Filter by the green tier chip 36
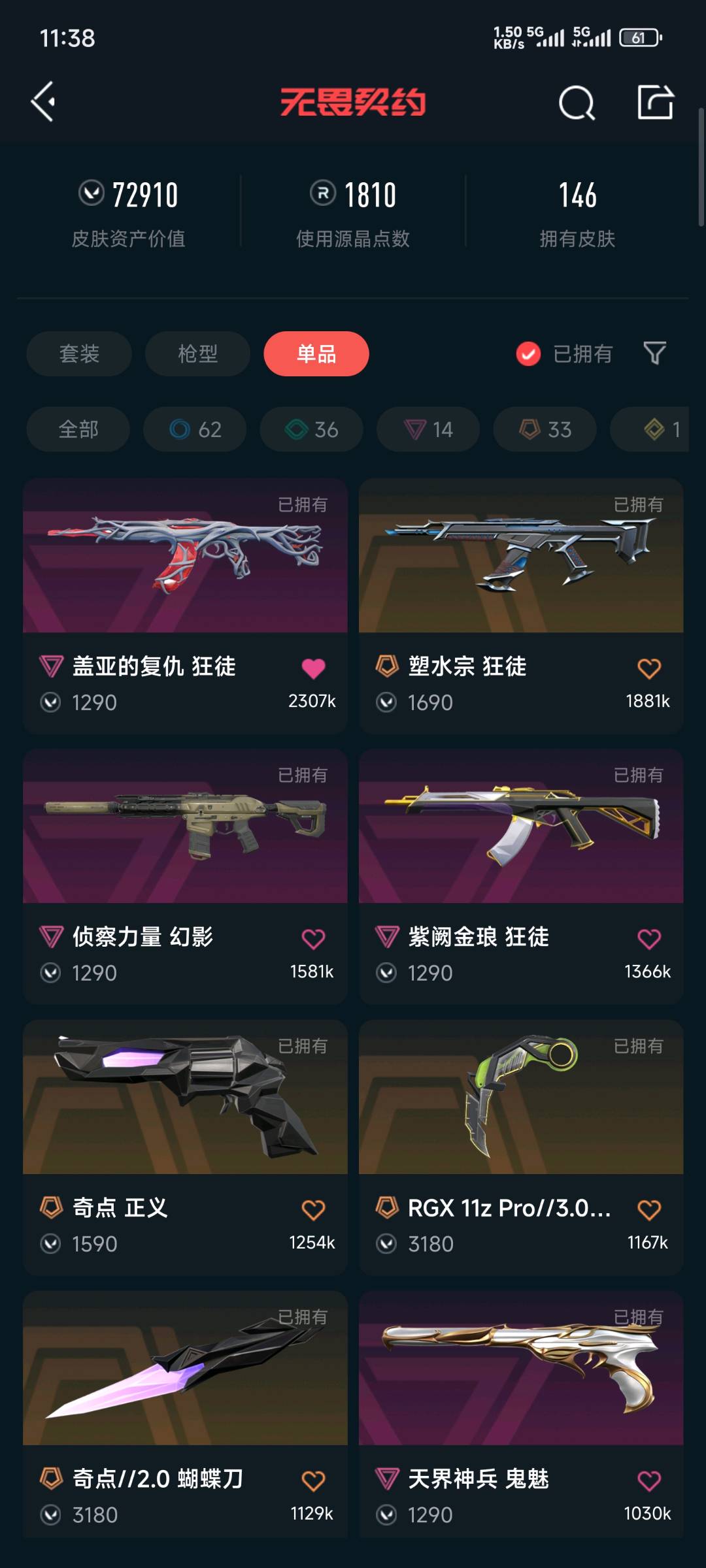Screen dimensions: 706x1568 (x=311, y=429)
